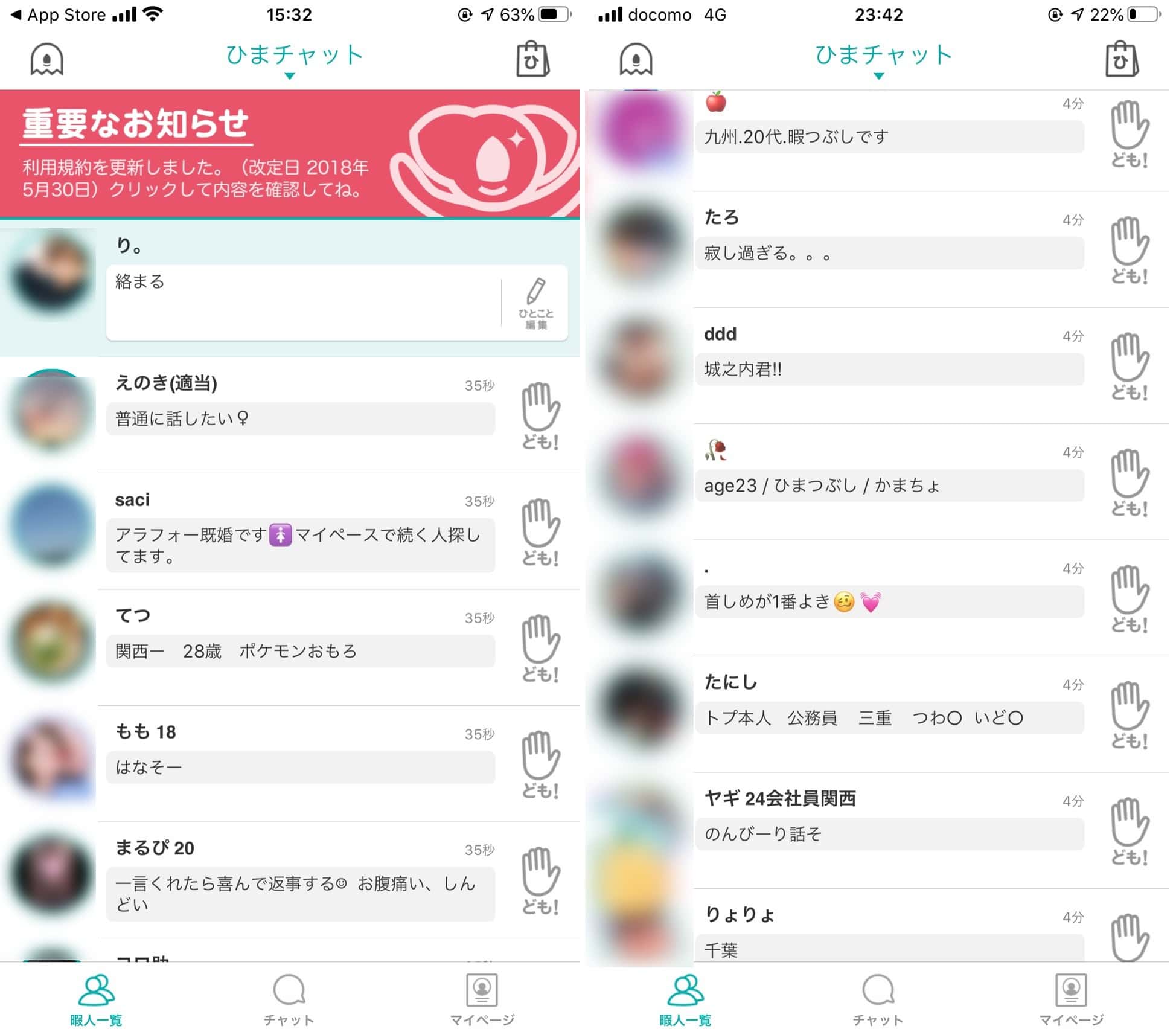
Task: Send ども! to the age23 / ひまつぶし user
Action: pyautogui.click(x=1130, y=482)
